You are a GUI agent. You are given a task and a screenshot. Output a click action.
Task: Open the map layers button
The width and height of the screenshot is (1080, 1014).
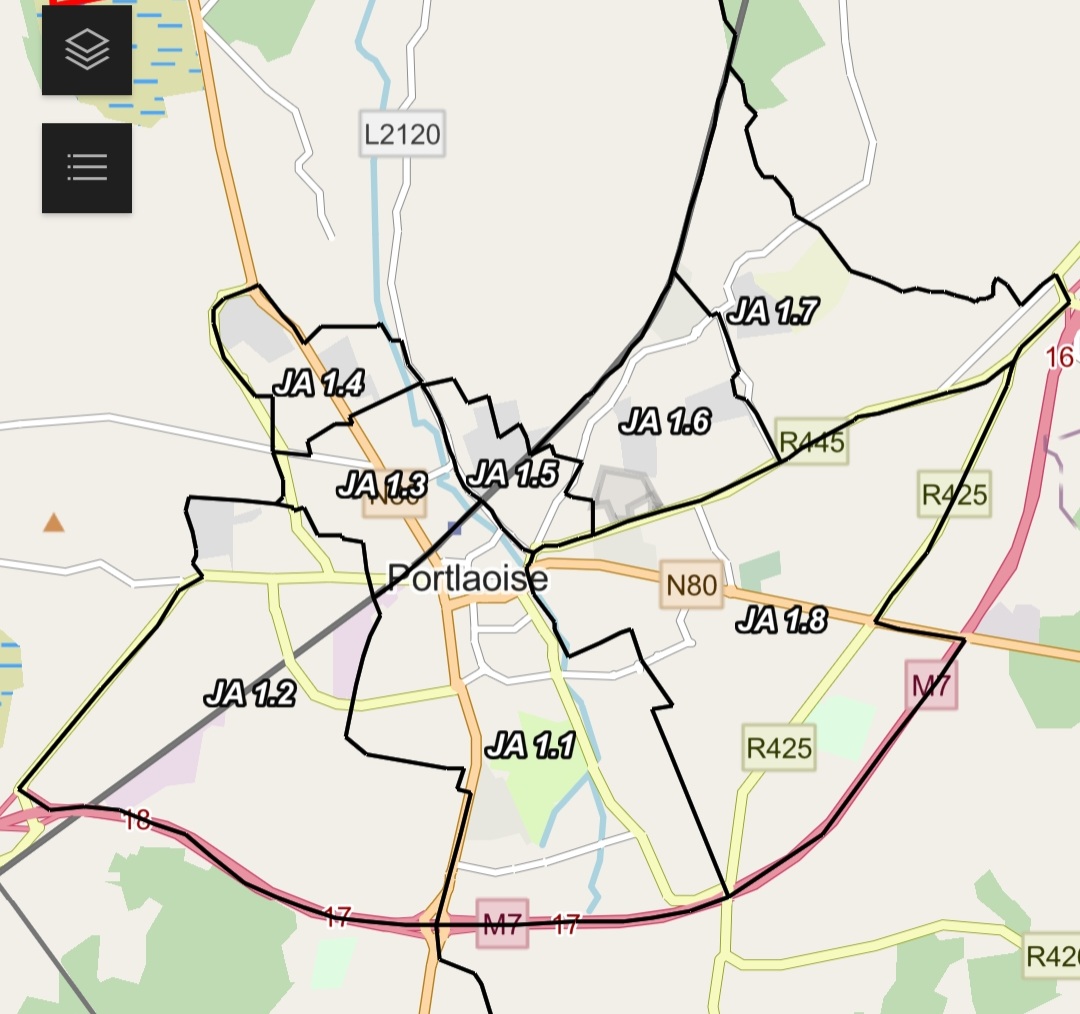[87, 50]
